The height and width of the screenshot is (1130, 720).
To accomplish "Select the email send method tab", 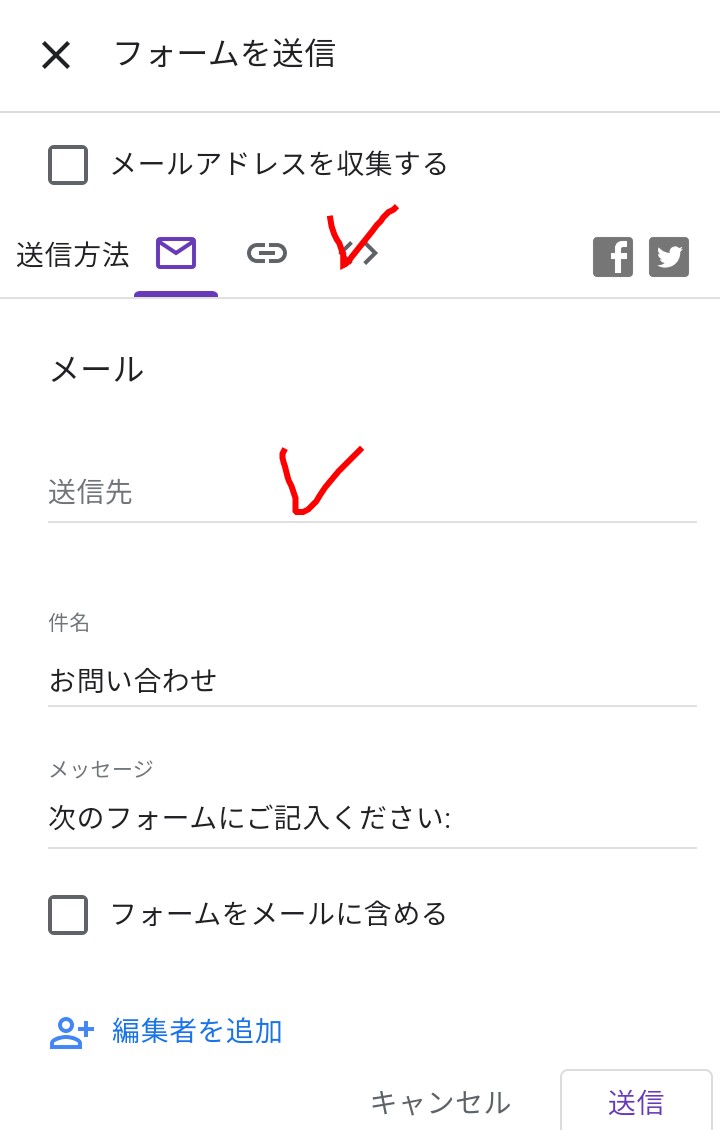I will 176,254.
